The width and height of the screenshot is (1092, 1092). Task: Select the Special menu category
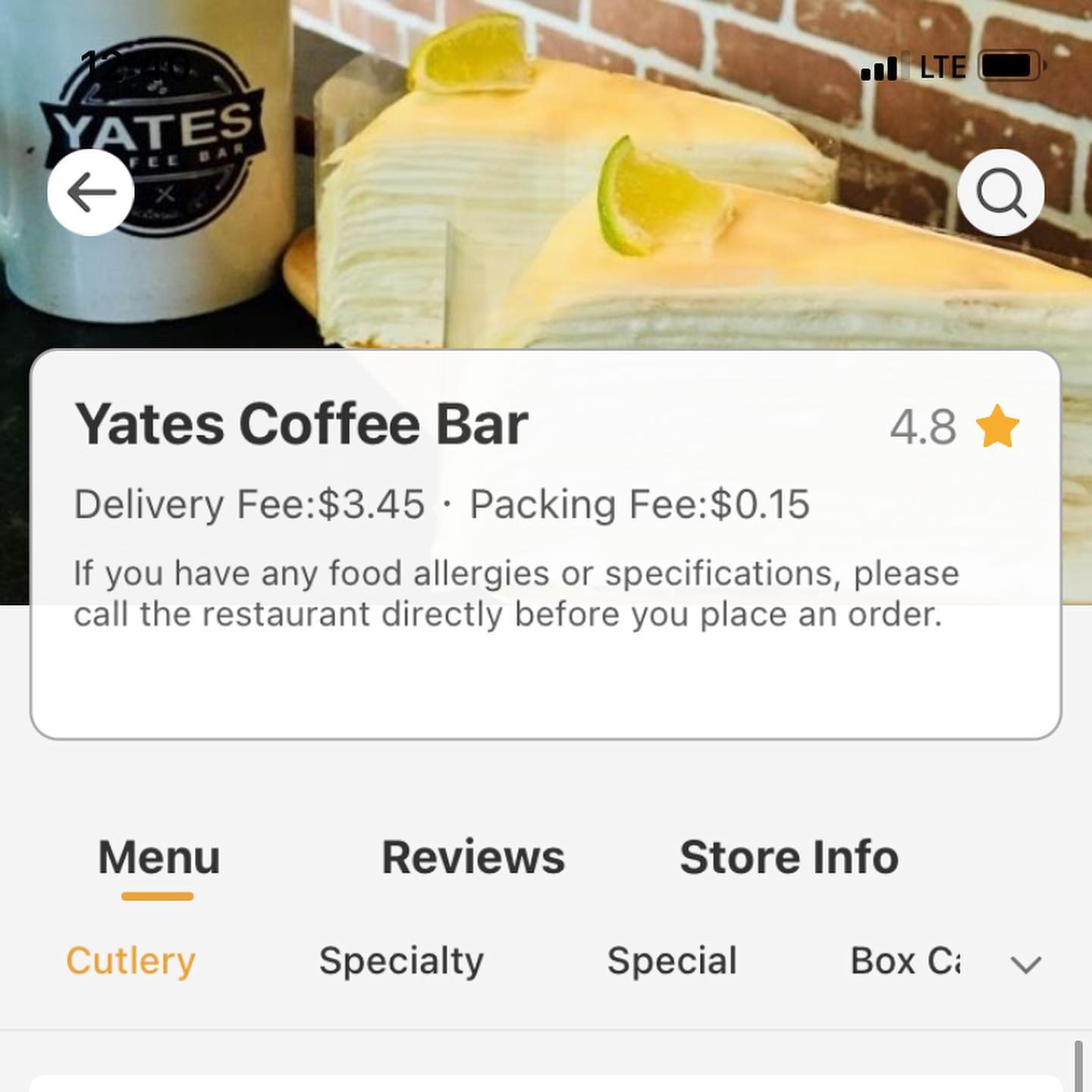click(672, 961)
